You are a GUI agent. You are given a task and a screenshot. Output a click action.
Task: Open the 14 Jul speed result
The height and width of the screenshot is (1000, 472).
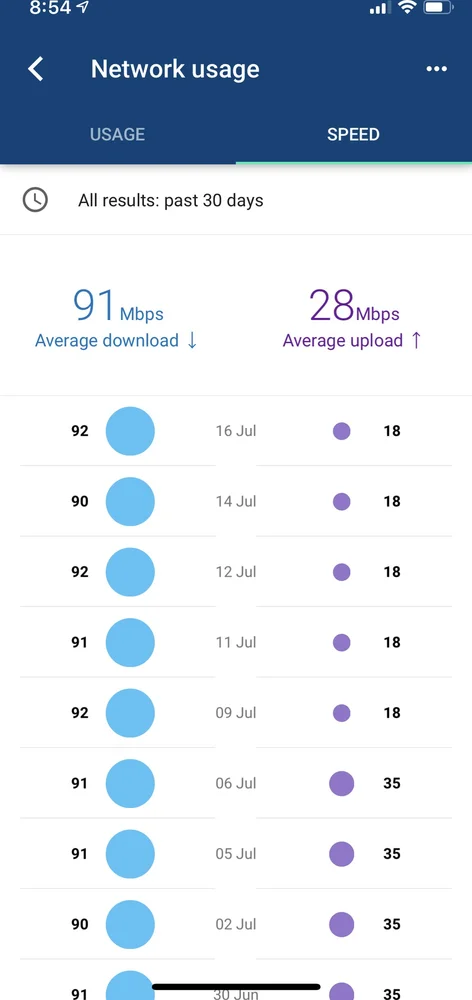click(236, 501)
